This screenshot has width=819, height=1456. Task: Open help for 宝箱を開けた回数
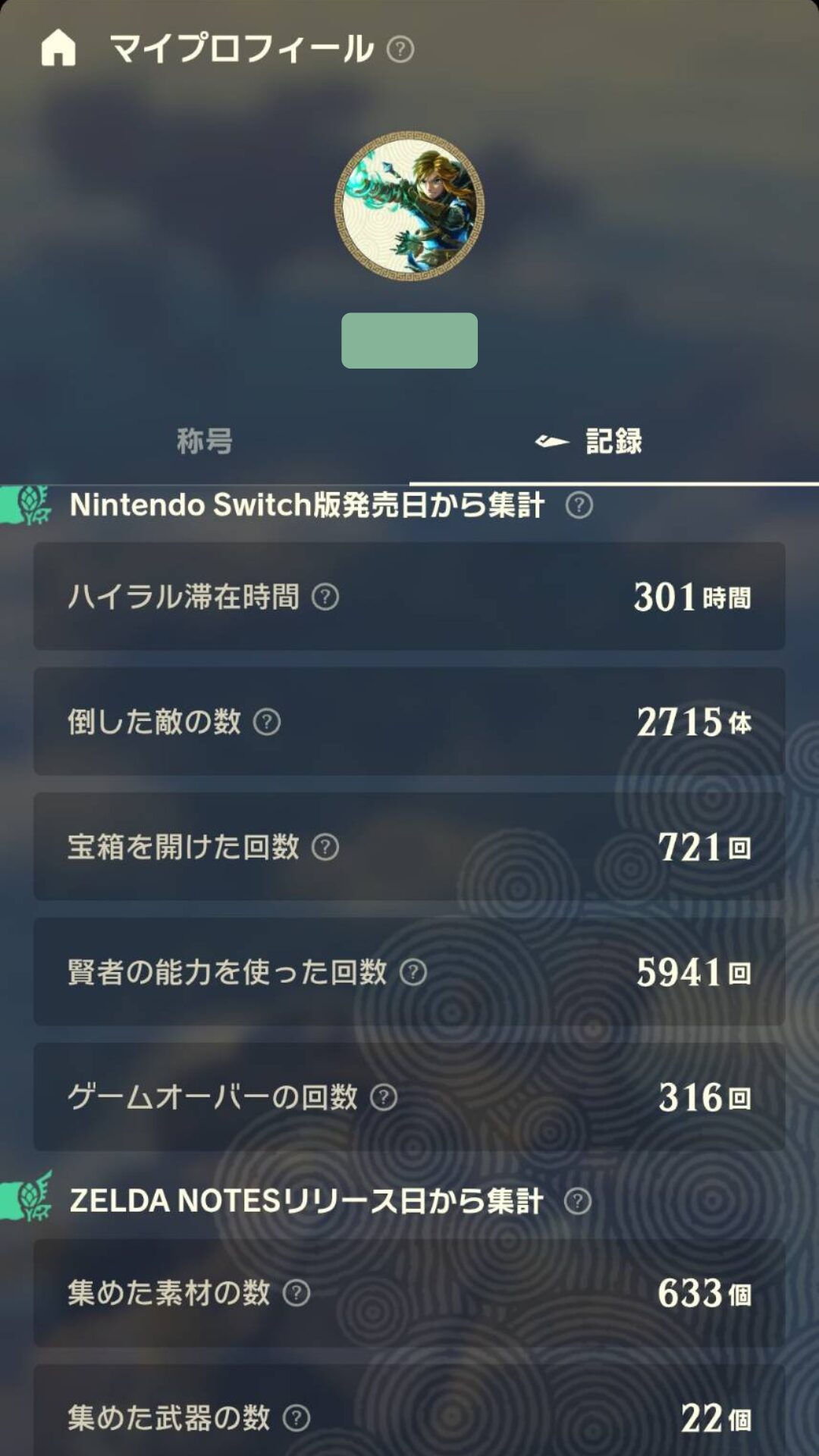pyautogui.click(x=325, y=847)
